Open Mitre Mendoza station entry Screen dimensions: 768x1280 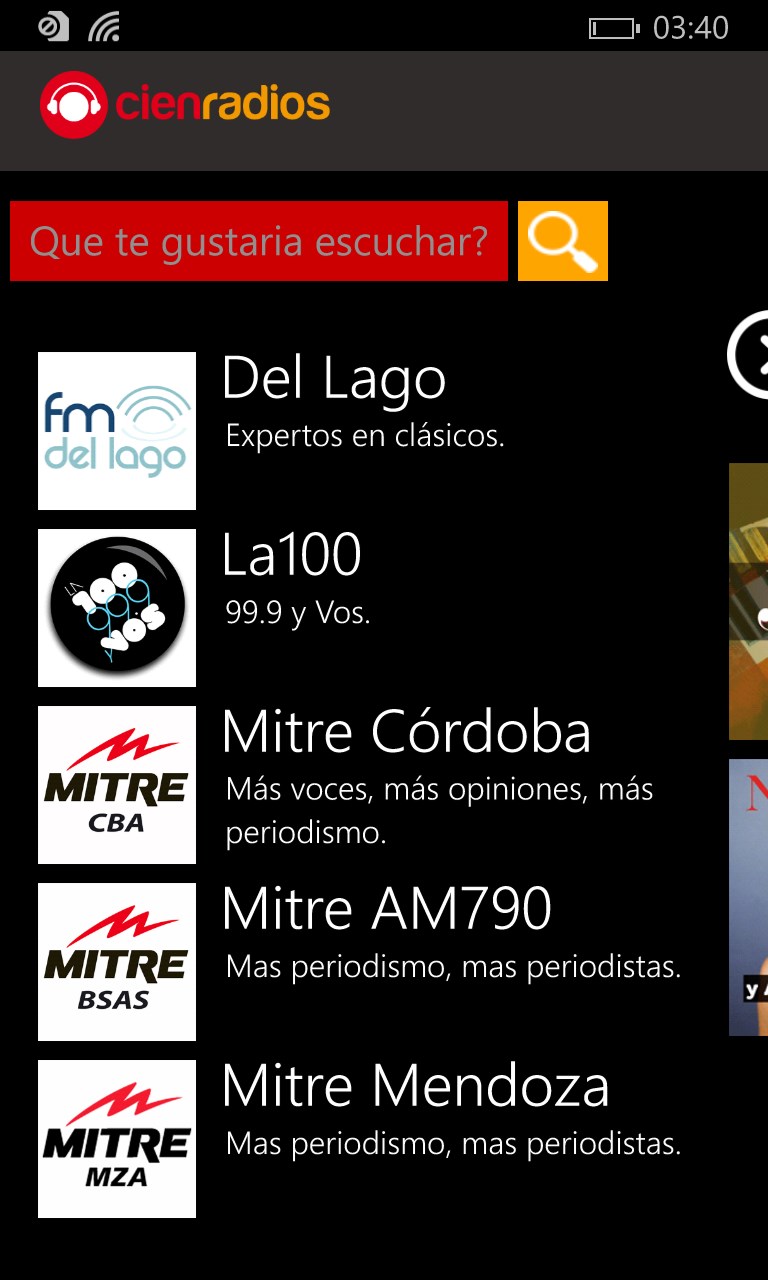pos(415,1083)
